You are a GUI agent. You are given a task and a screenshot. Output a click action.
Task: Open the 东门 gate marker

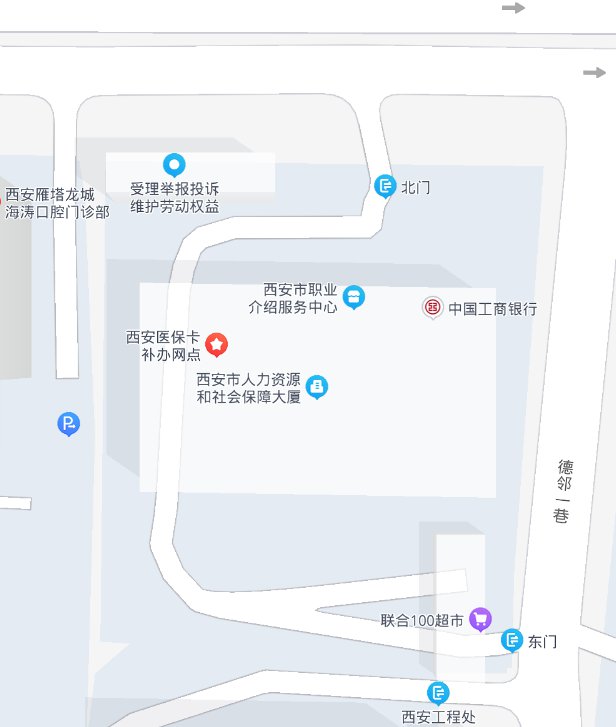(512, 639)
